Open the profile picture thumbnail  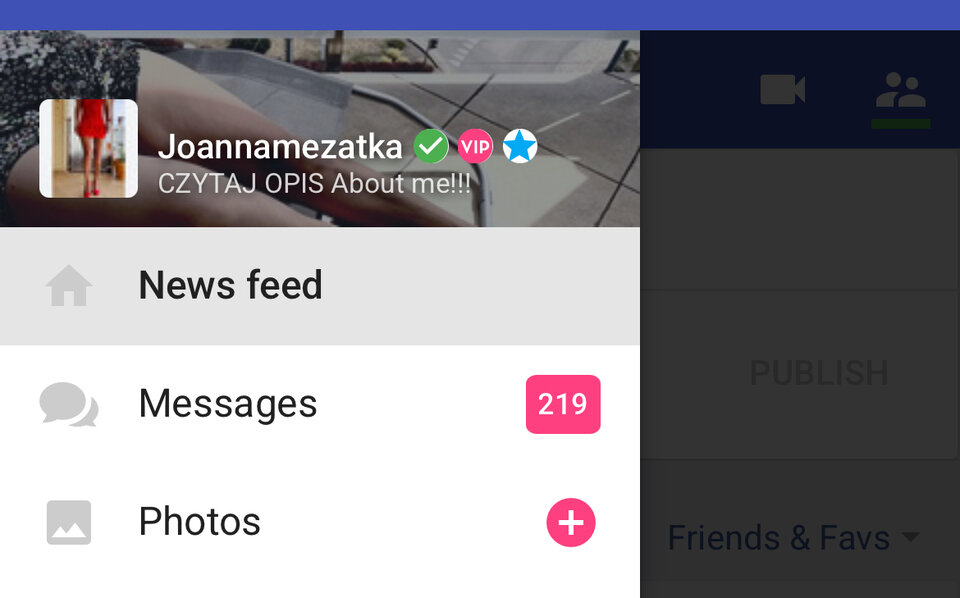tap(88, 148)
